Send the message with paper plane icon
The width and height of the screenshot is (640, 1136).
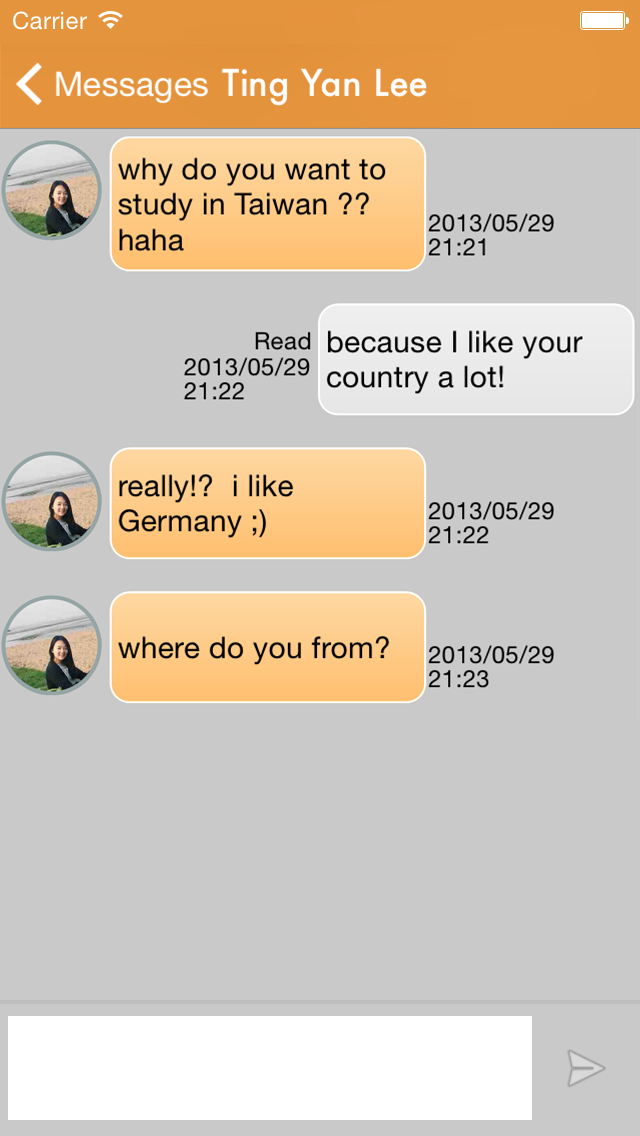point(586,1068)
